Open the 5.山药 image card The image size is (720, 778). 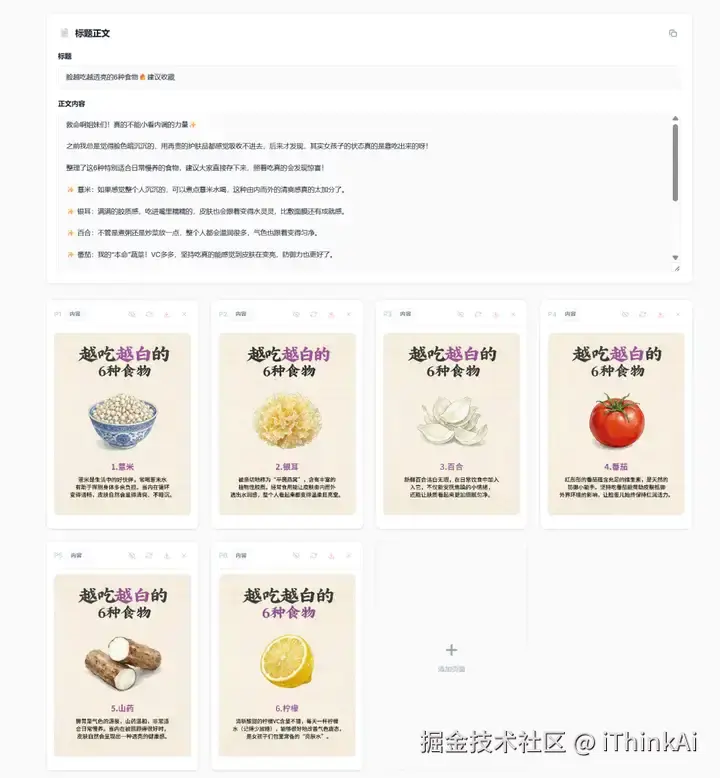122,664
